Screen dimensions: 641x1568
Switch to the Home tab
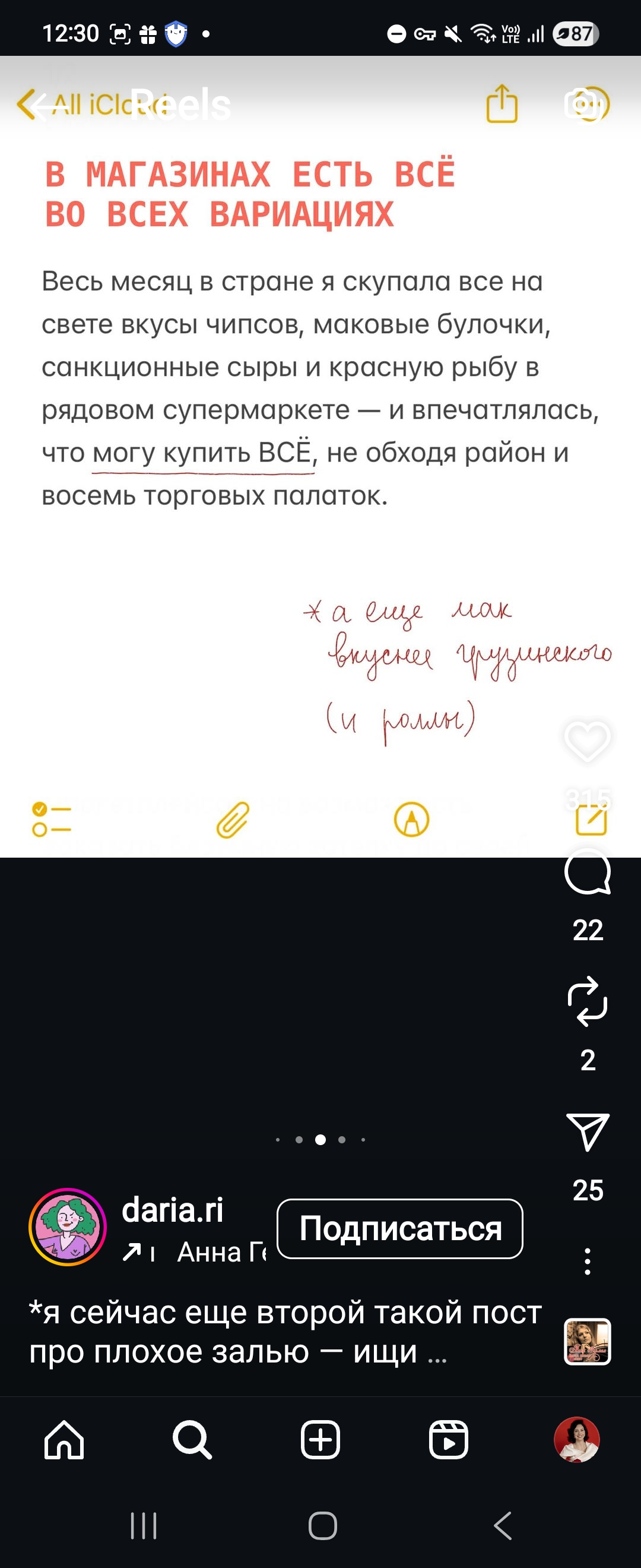pos(64,1440)
